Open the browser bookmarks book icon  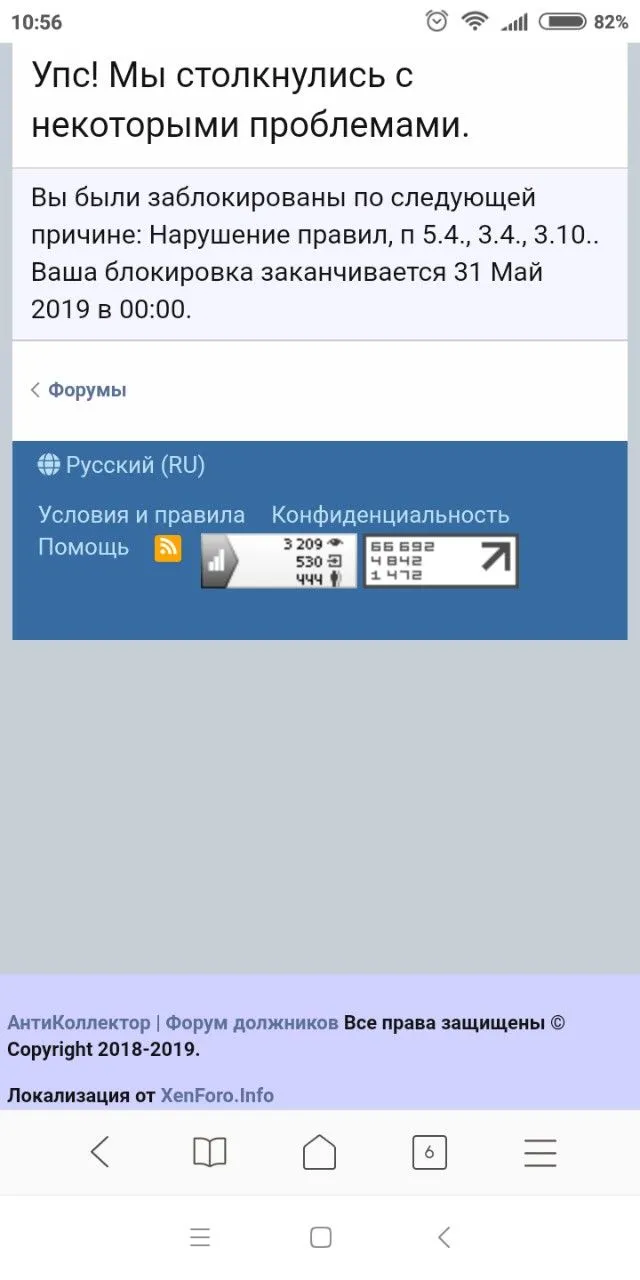click(210, 1152)
